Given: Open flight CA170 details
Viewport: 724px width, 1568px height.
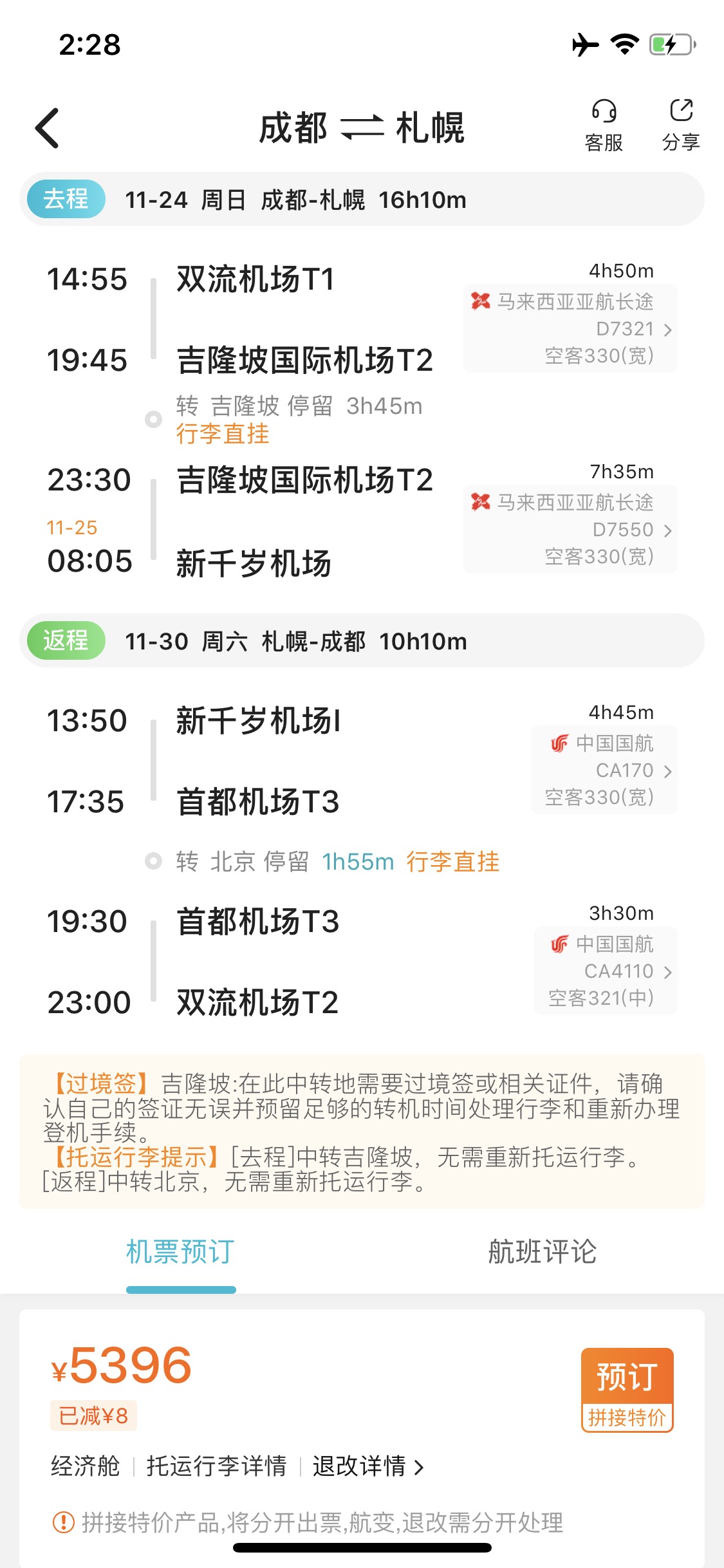Looking at the screenshot, I should (604, 770).
